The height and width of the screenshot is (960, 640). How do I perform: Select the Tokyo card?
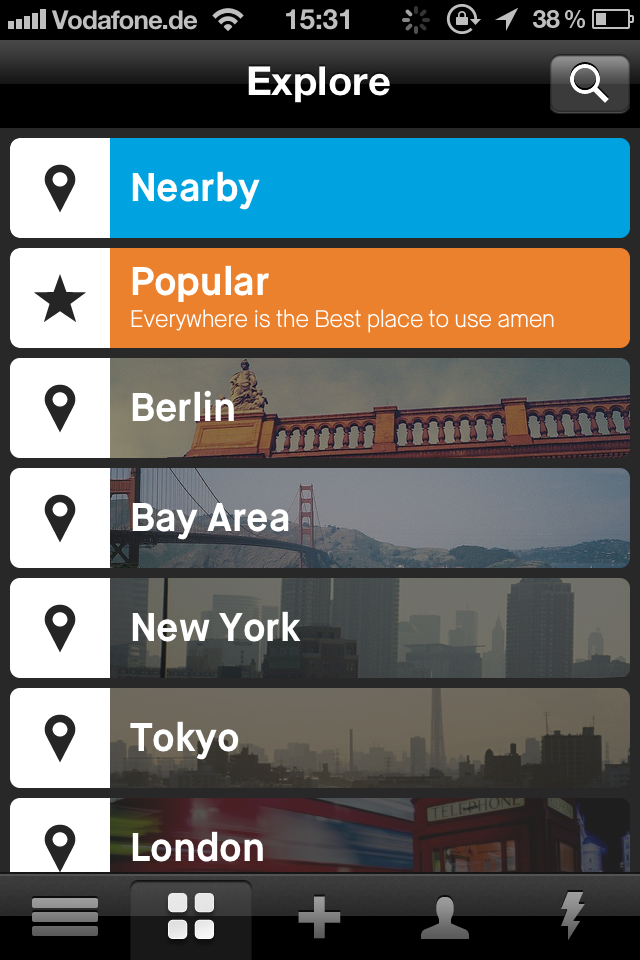(320, 738)
